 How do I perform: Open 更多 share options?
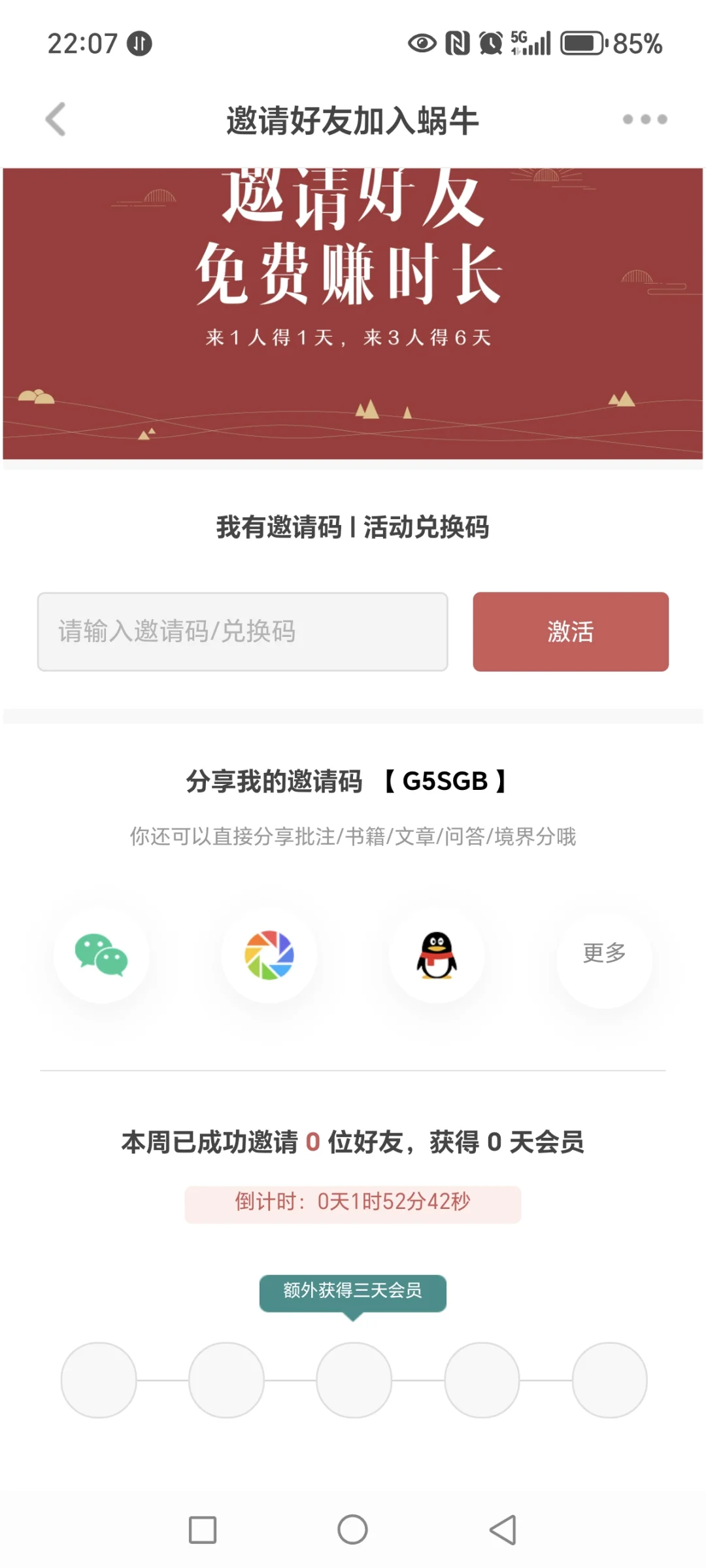[x=604, y=954]
